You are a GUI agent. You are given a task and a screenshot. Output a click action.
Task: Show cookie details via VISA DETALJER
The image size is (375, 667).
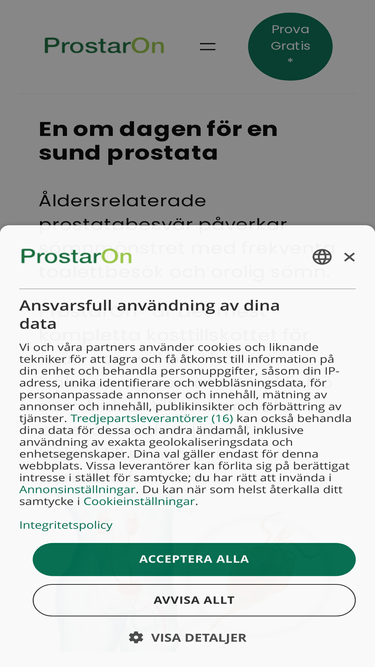click(x=188, y=638)
